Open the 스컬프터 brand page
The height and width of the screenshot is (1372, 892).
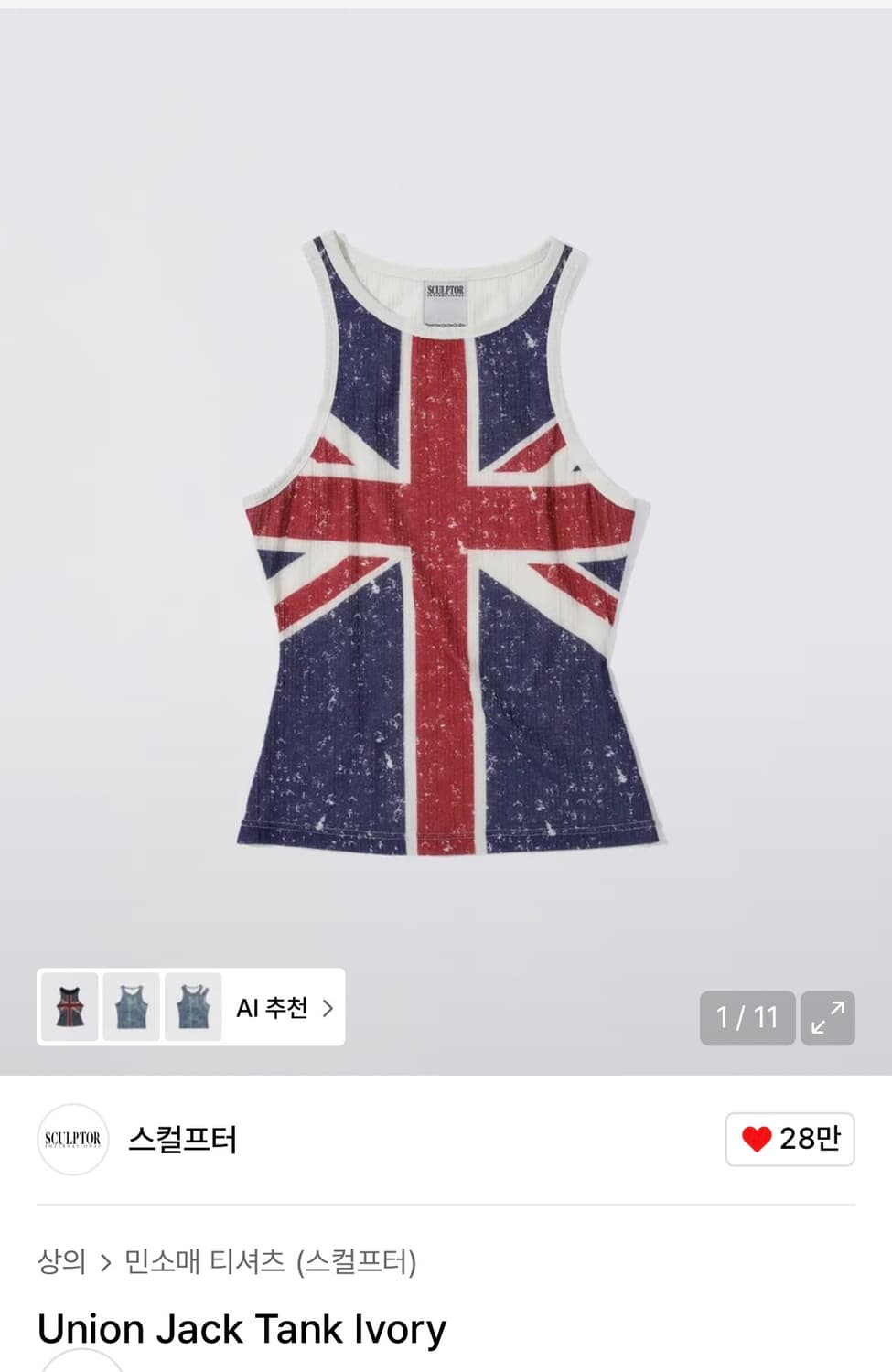182,1140
